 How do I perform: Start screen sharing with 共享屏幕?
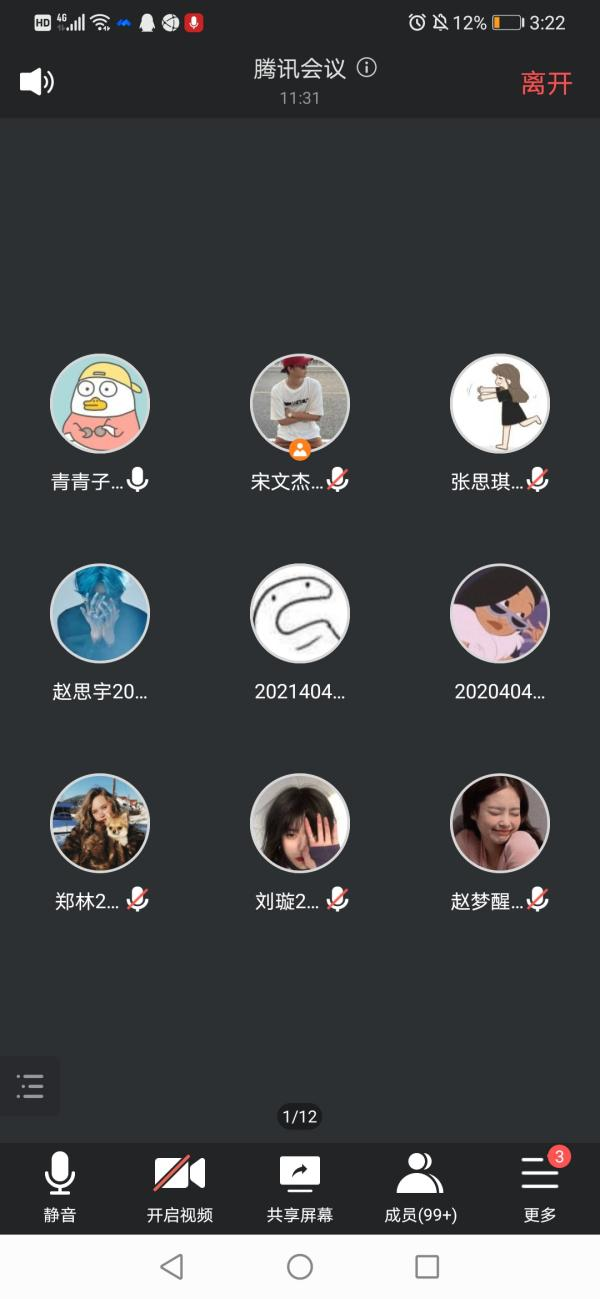click(300, 1187)
